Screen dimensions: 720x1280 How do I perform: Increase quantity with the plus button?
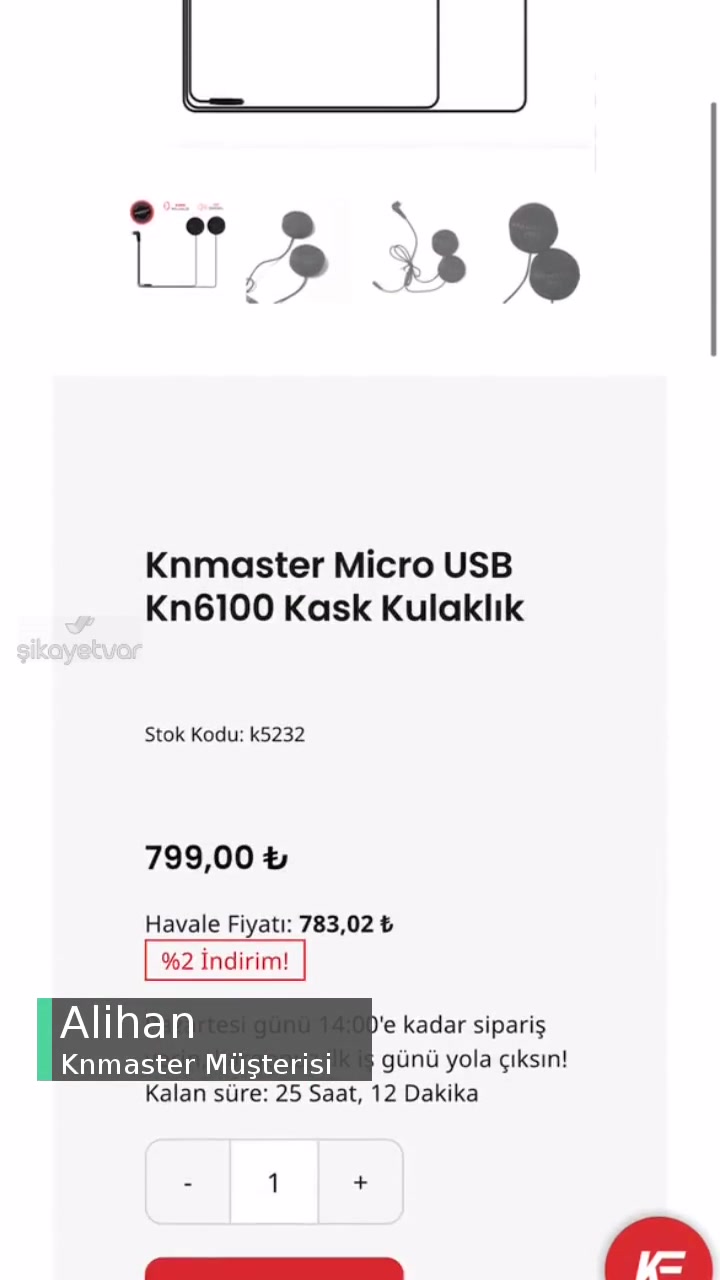(360, 1182)
